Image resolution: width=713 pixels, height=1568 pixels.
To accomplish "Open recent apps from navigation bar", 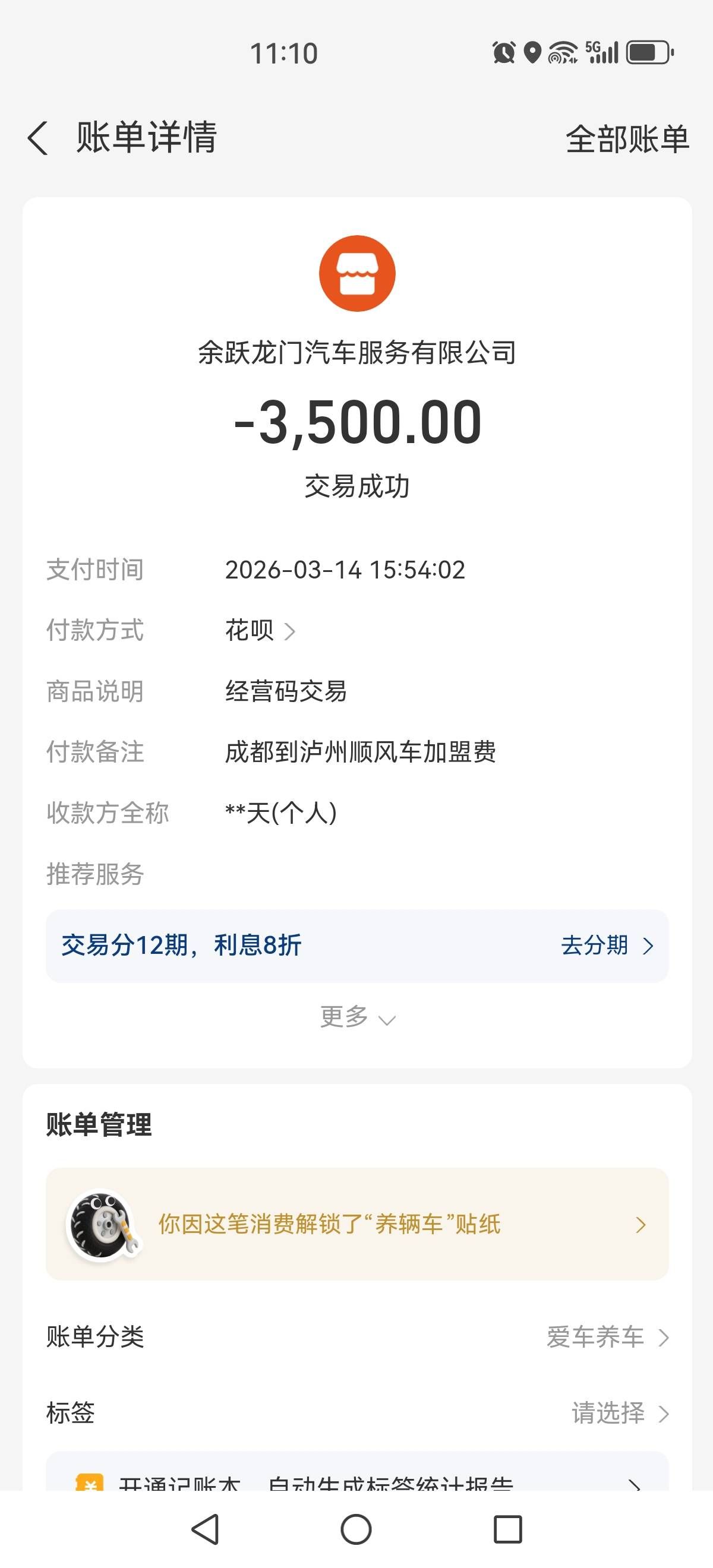I will 507,1529.
